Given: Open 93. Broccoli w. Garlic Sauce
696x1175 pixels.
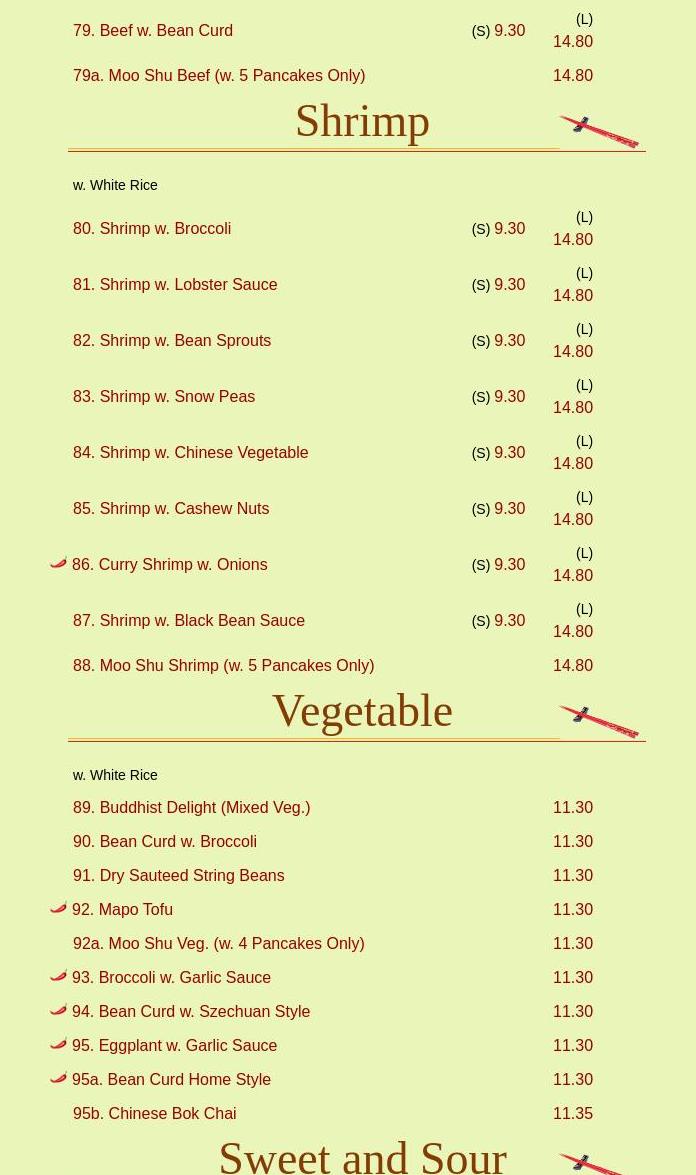Looking at the screenshot, I should 171,978.
